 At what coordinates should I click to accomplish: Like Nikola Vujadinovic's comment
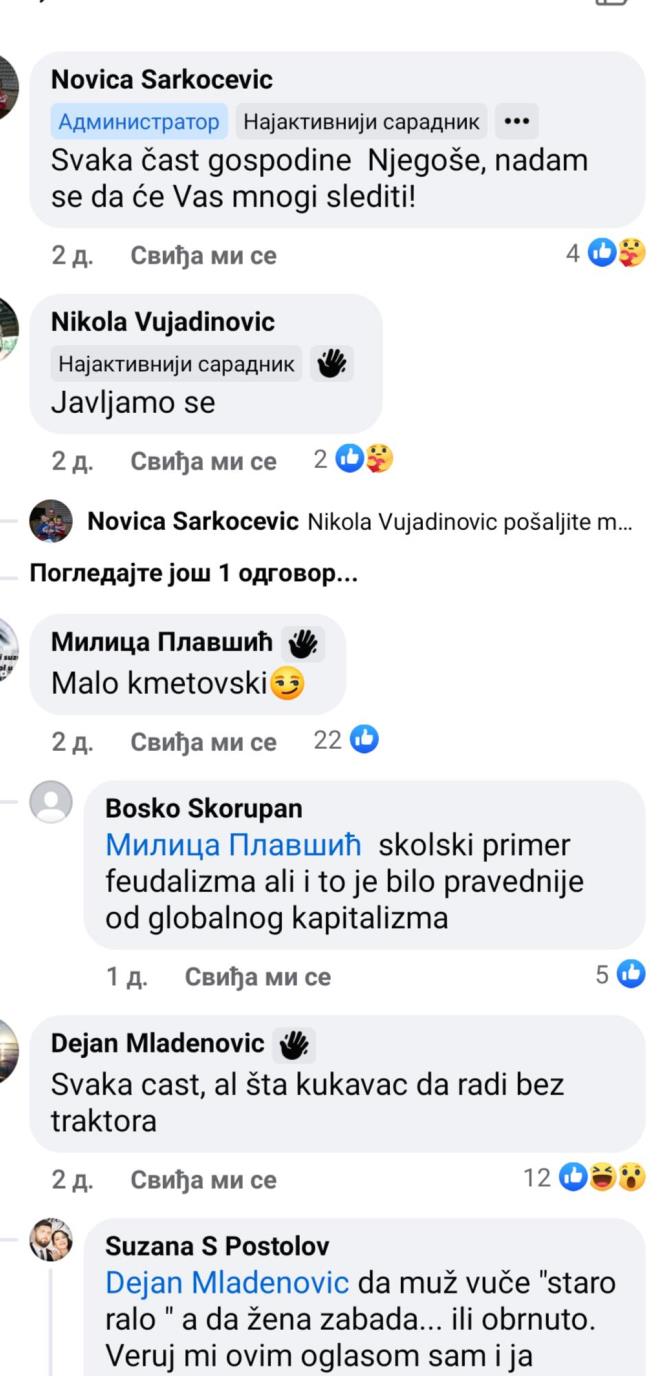coord(203,460)
